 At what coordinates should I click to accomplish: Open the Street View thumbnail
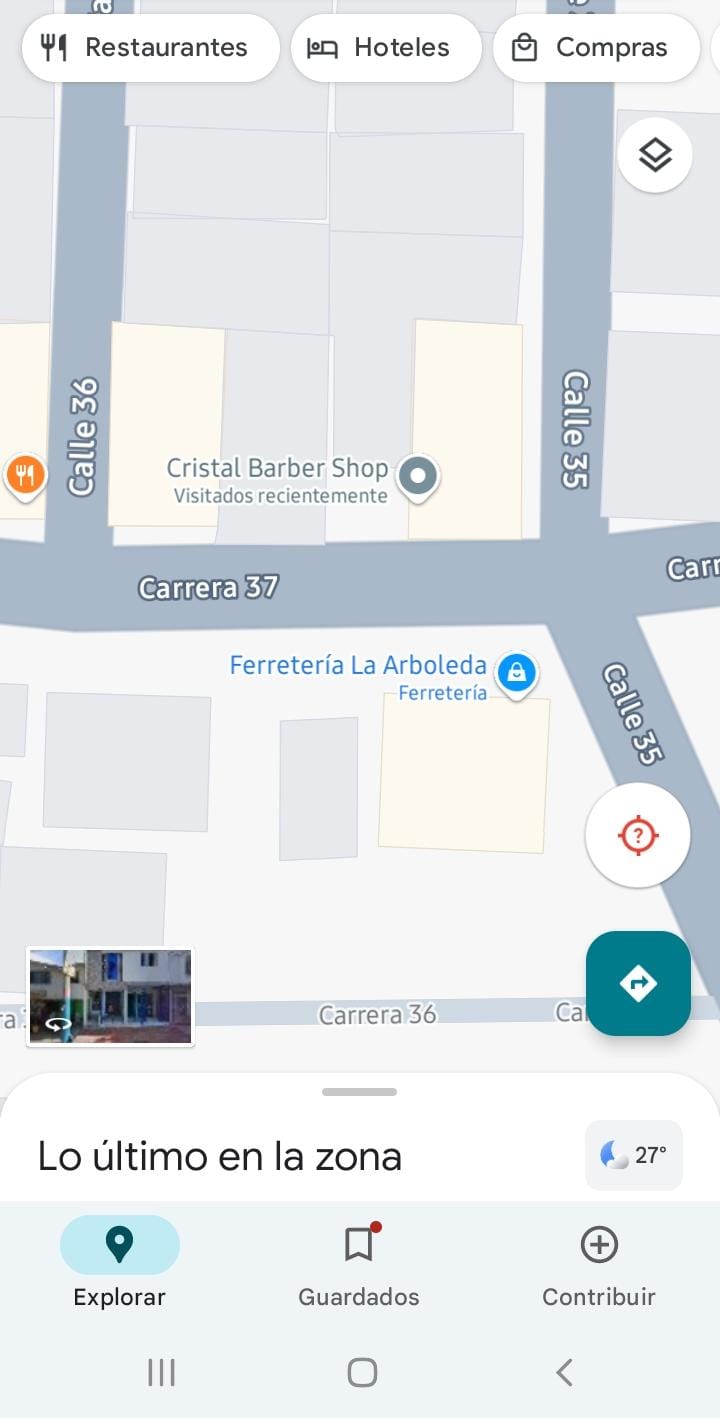coord(110,997)
